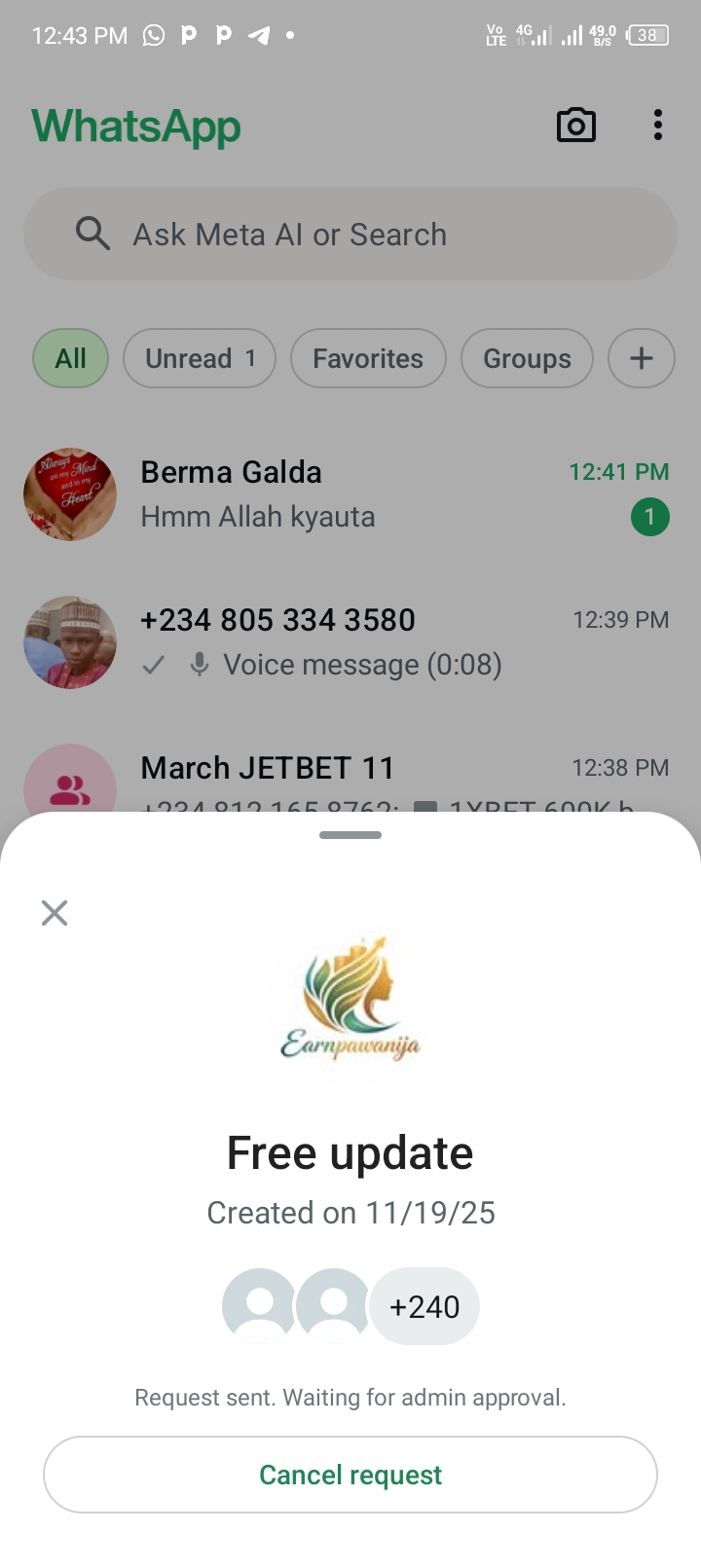Screen dimensions: 701x1568
Task: Show only Groups chats
Action: 527,358
